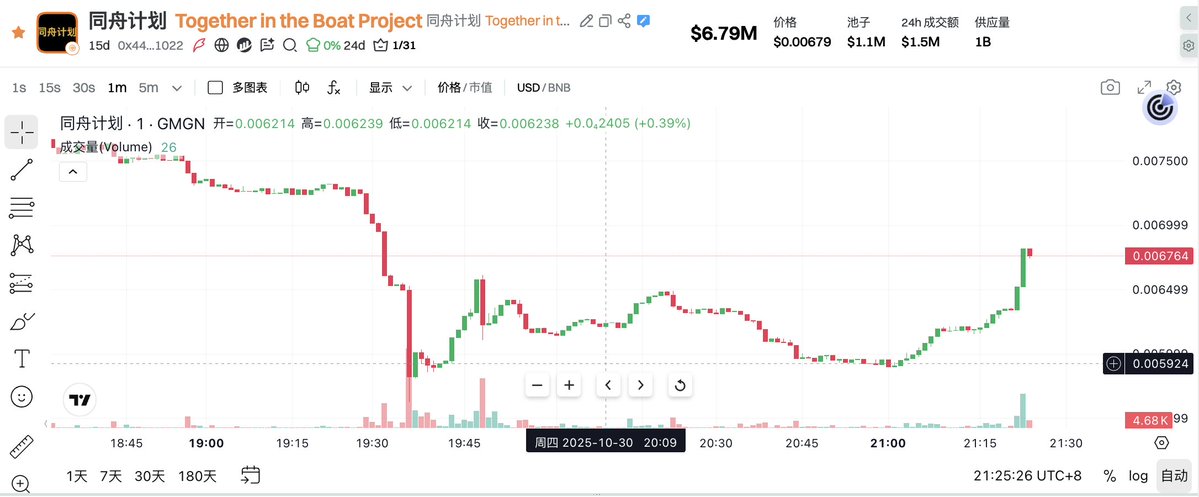Select the 5m timeframe
Viewport: 1199px width, 497px height.
(x=148, y=88)
